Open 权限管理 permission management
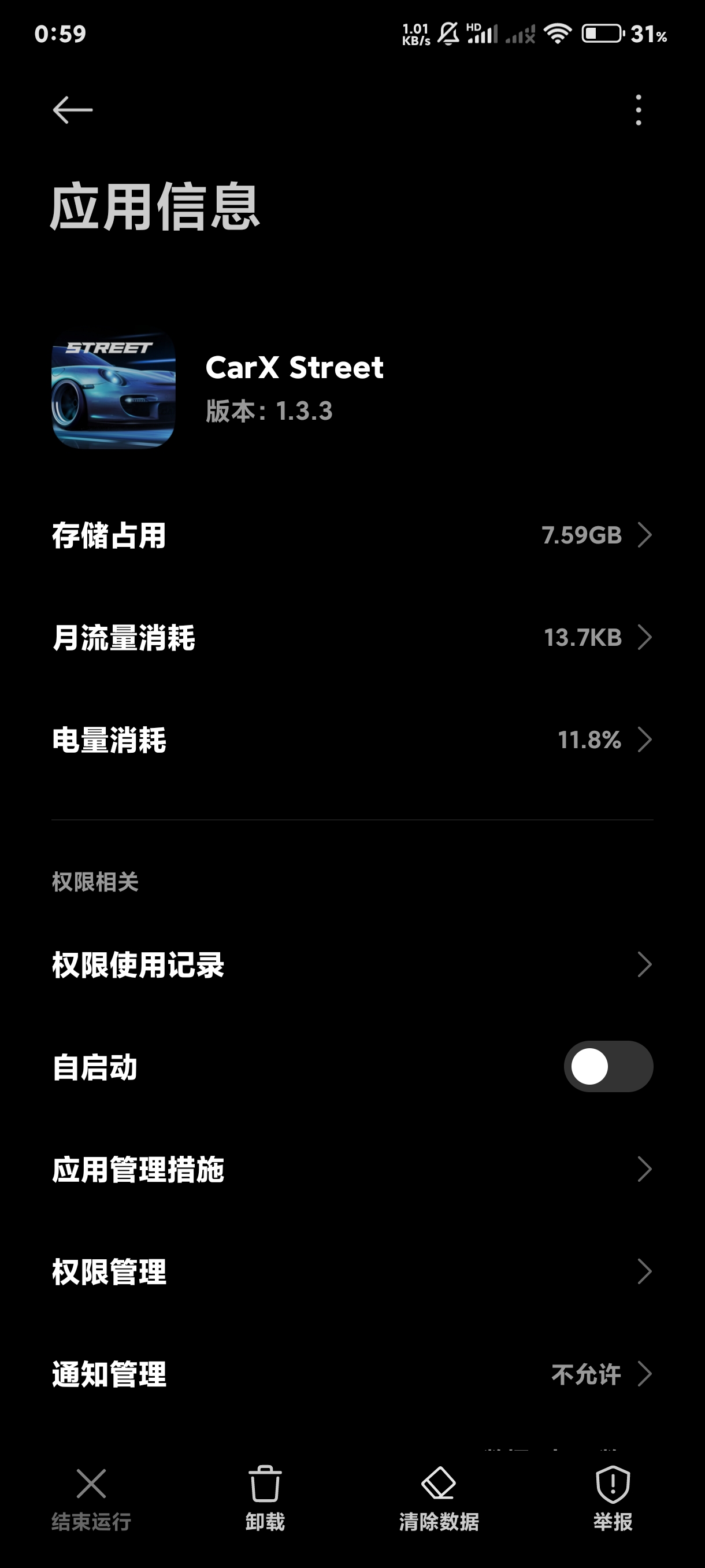Image resolution: width=705 pixels, height=1568 pixels. coord(352,1271)
